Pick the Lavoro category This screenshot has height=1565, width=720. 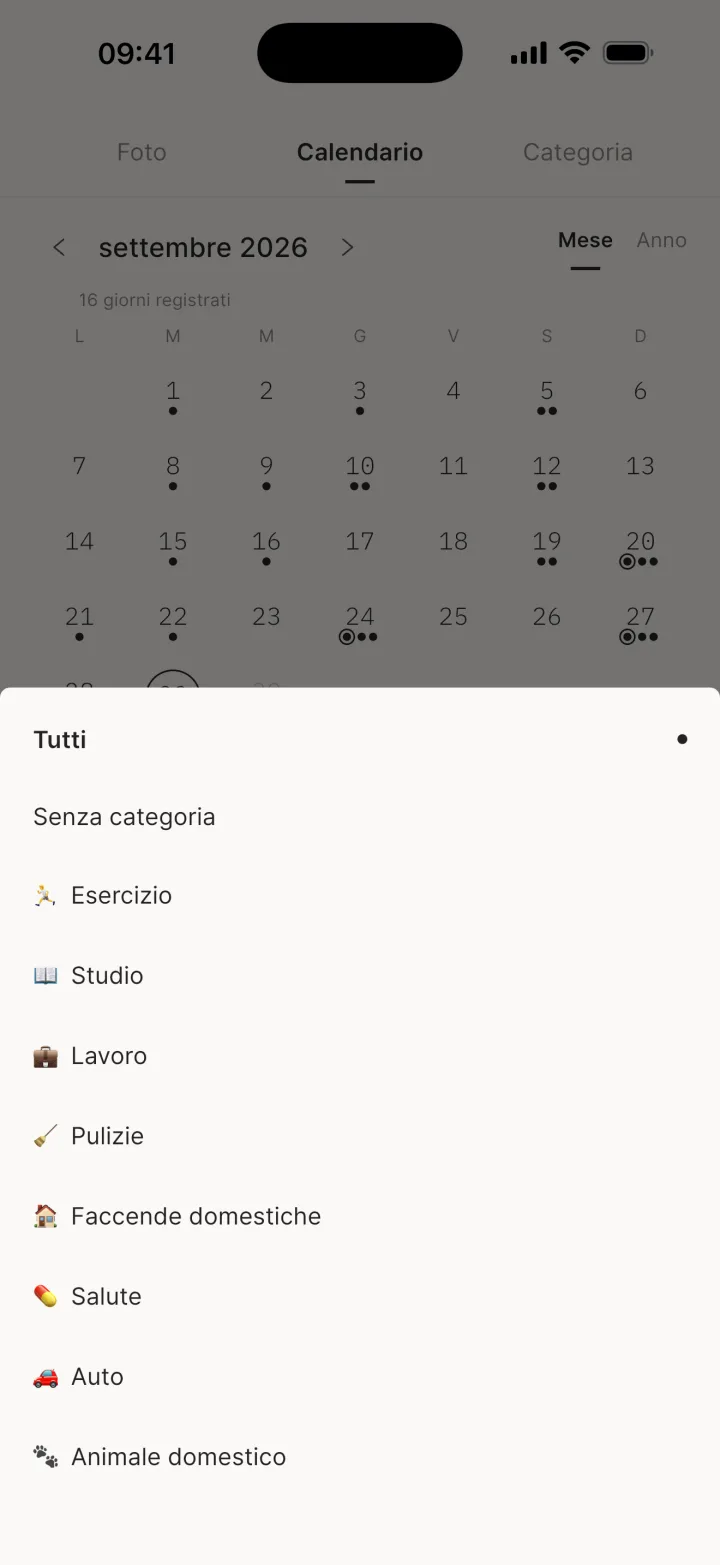pos(360,1056)
